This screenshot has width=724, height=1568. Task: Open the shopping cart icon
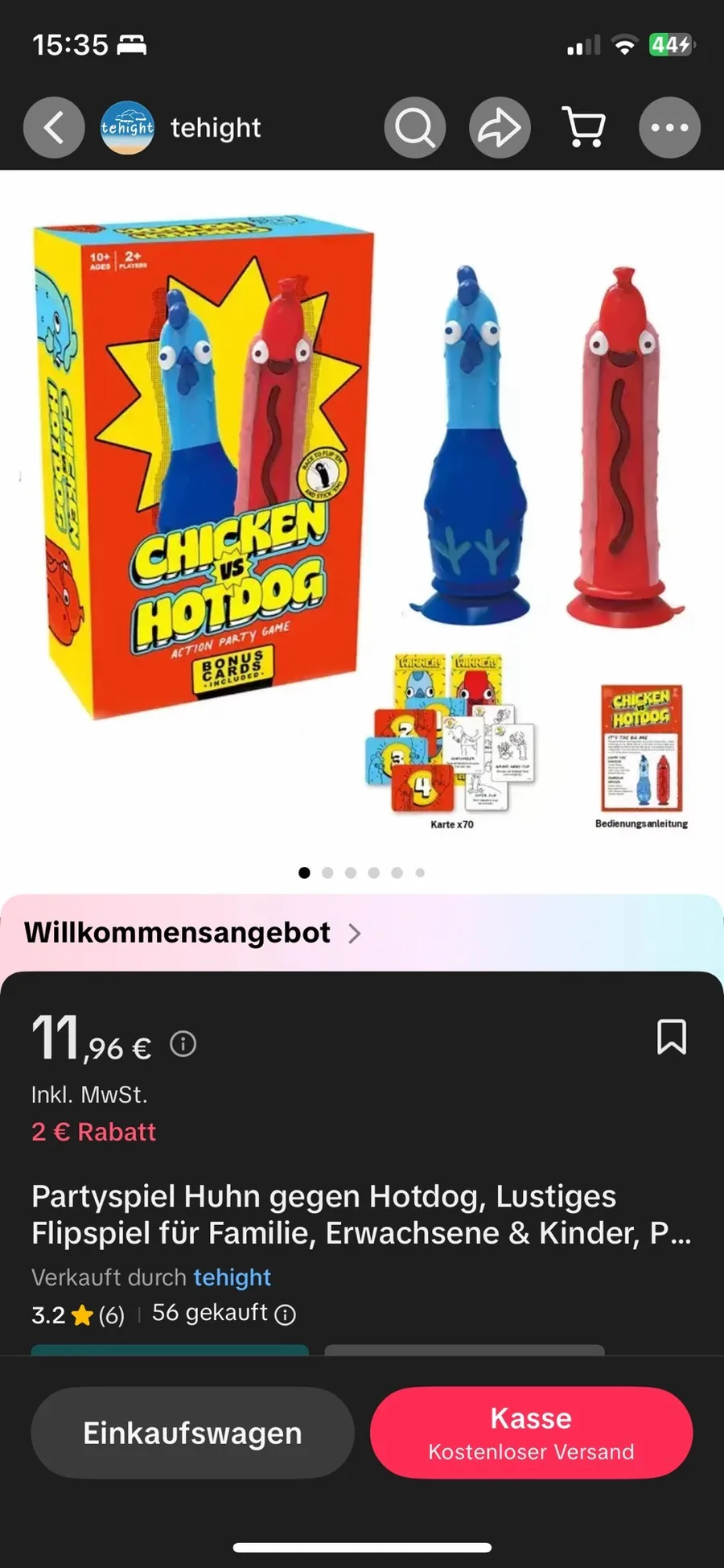[585, 128]
